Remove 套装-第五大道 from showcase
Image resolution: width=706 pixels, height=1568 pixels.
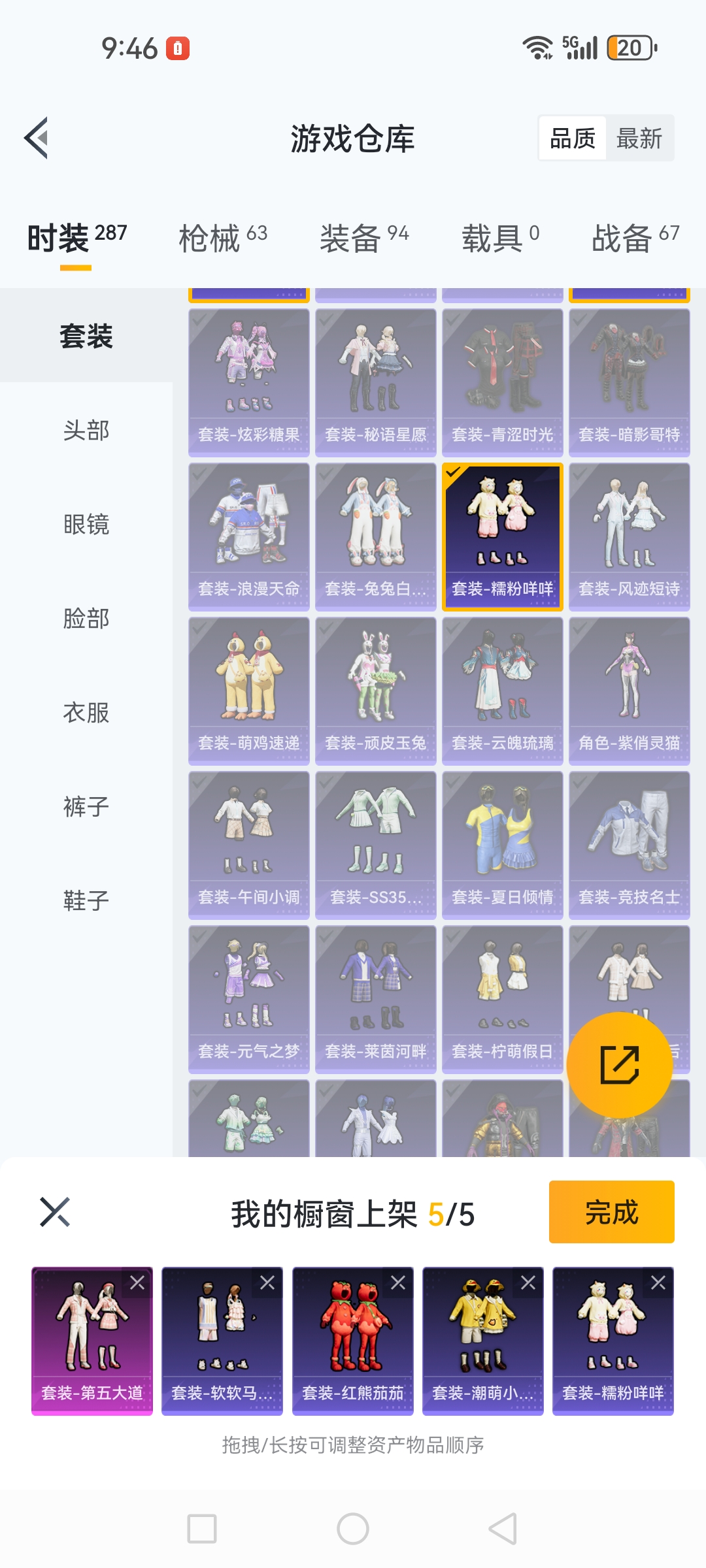pos(137,1282)
